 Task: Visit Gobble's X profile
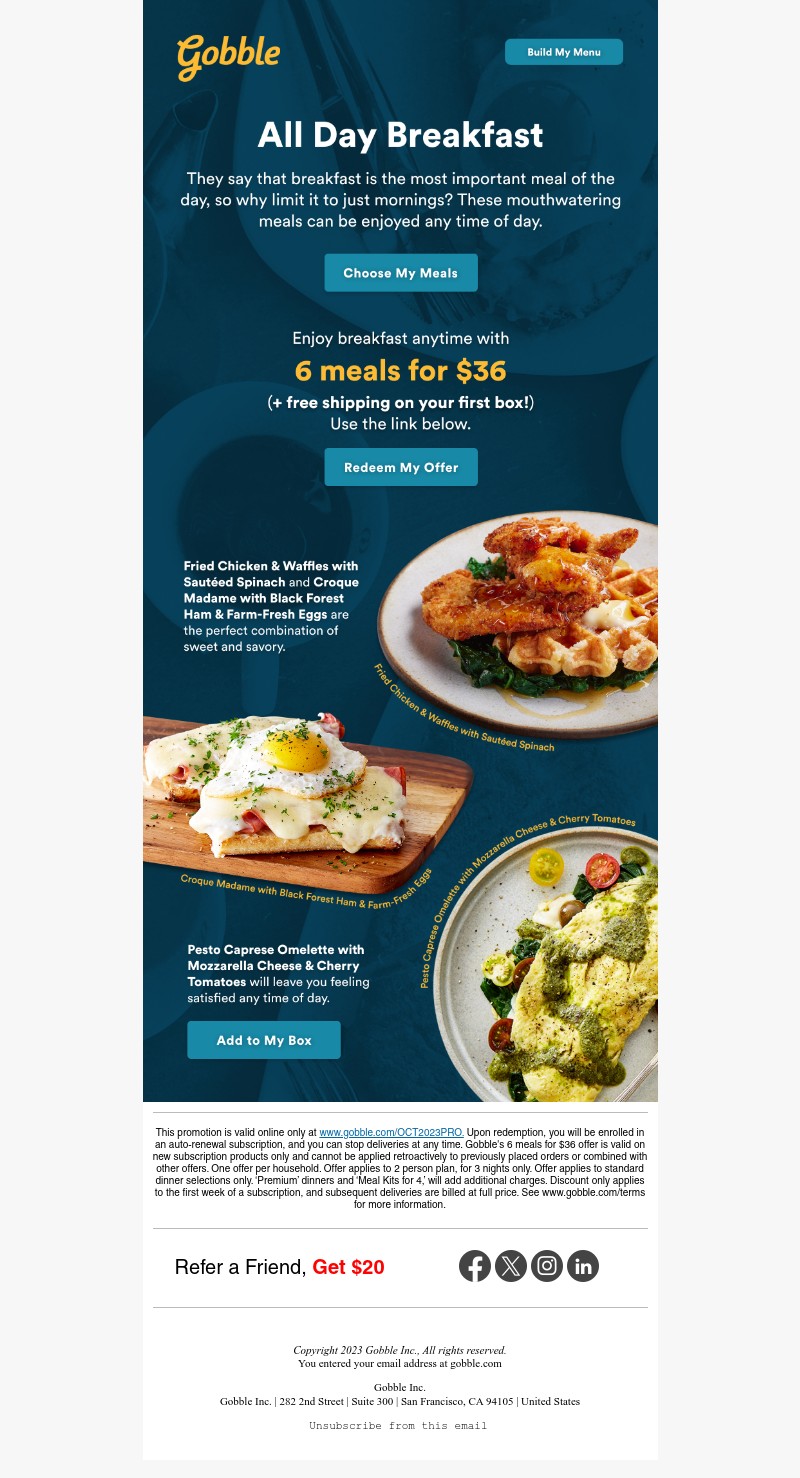point(511,1266)
